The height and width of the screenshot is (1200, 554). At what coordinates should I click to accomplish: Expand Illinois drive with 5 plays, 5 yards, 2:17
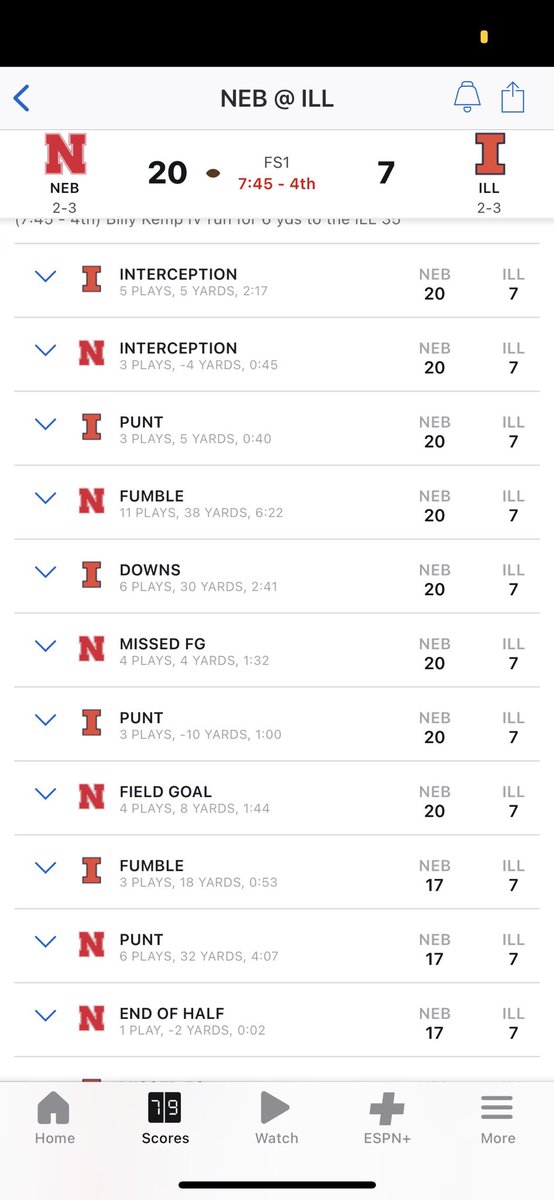pos(277,282)
